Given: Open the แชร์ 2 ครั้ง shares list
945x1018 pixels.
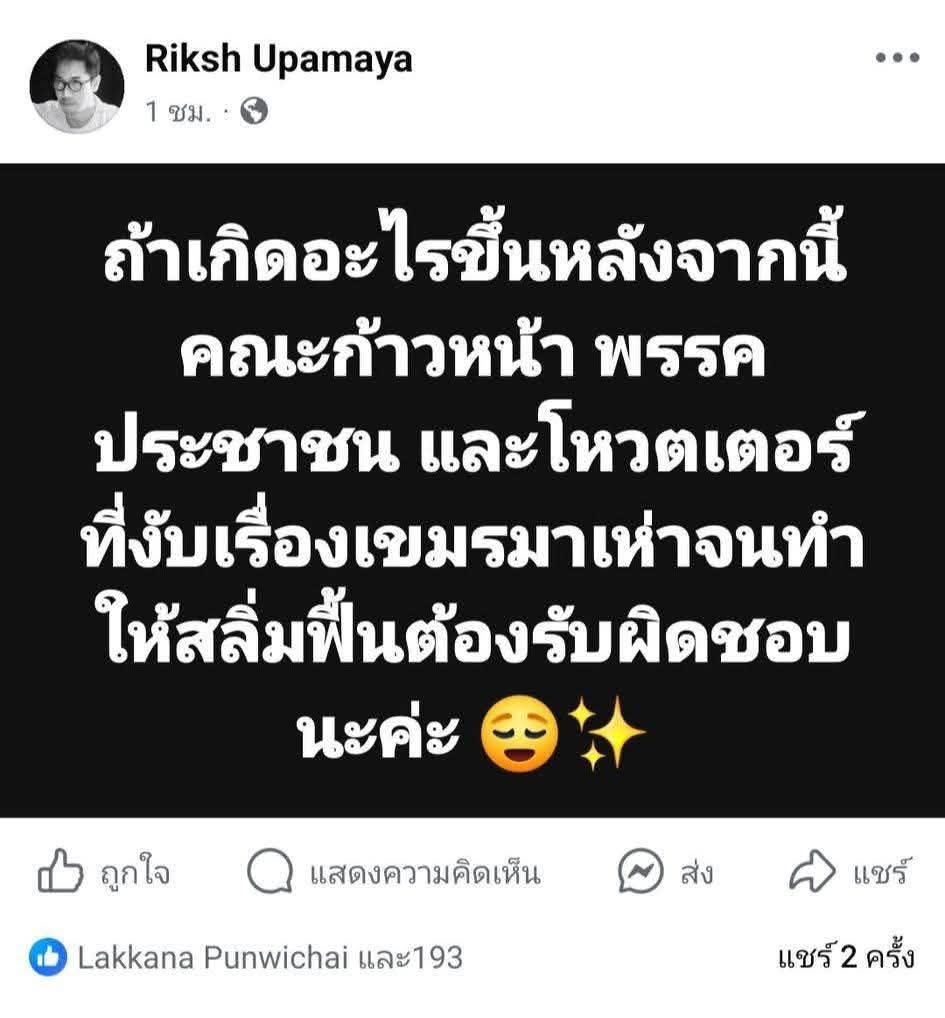Looking at the screenshot, I should (x=845, y=958).
